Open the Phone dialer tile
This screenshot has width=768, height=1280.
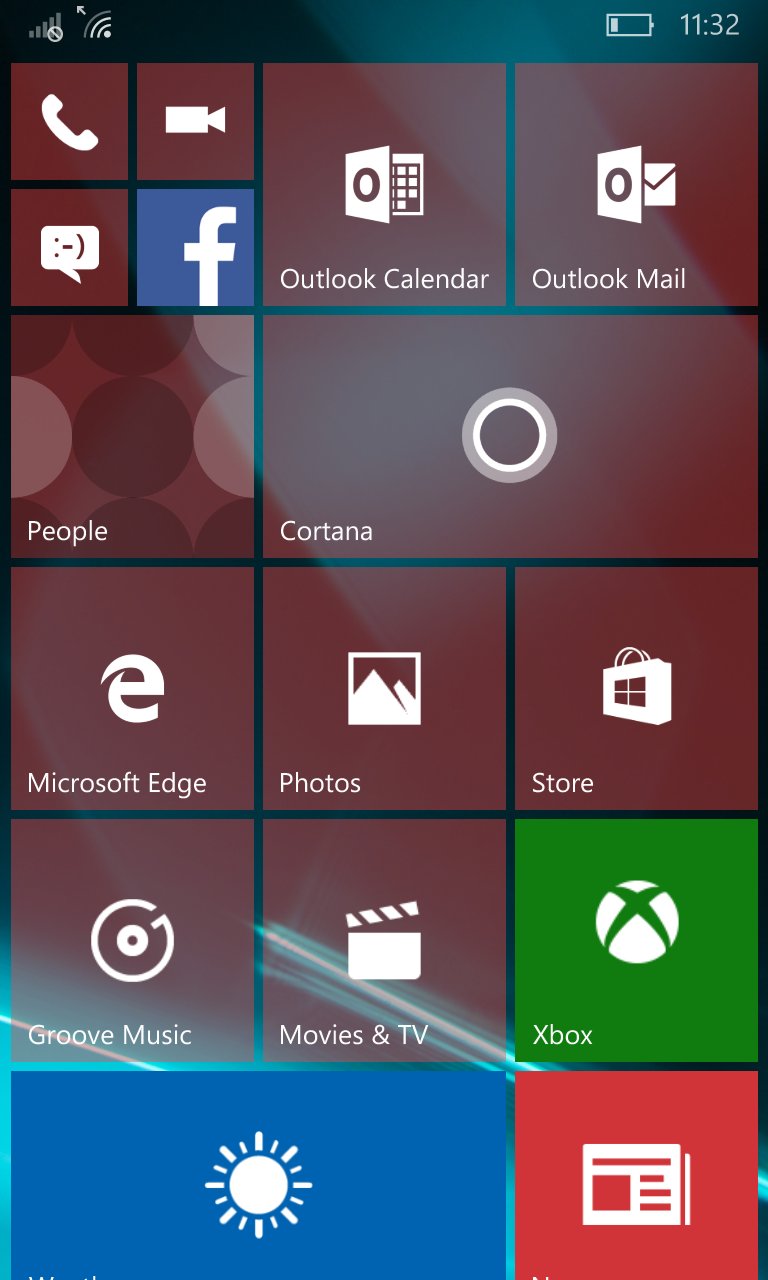[x=69, y=121]
